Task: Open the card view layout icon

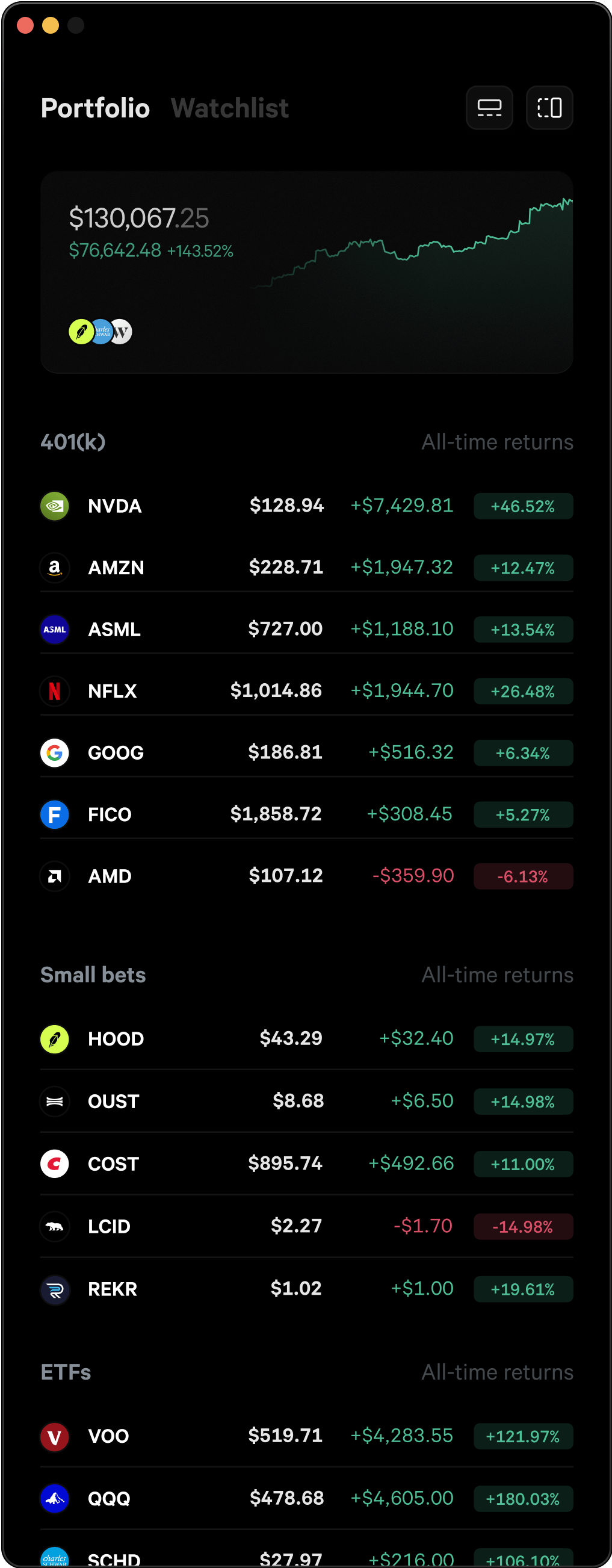Action: [489, 108]
